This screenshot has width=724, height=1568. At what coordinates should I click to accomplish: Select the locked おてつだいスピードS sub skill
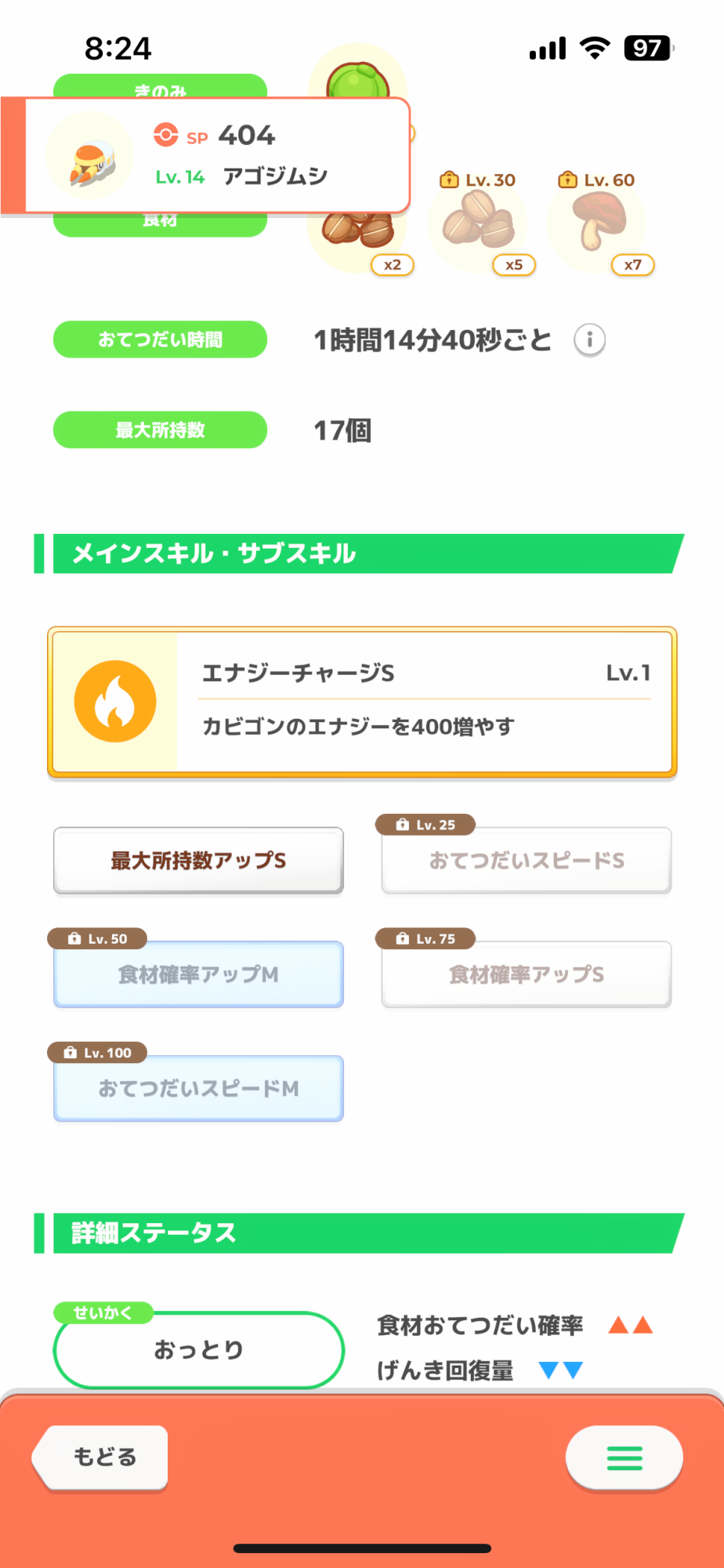(x=526, y=860)
